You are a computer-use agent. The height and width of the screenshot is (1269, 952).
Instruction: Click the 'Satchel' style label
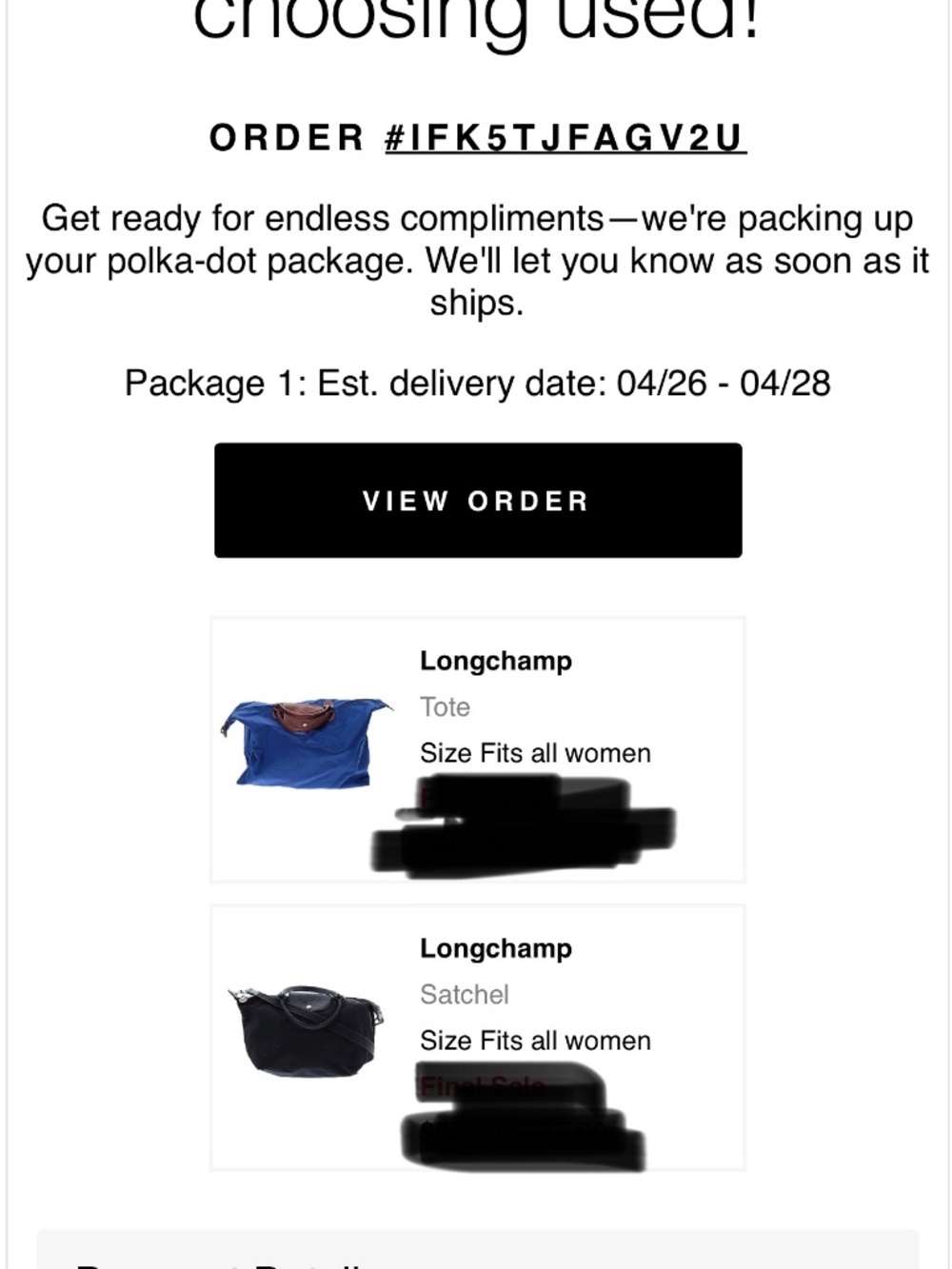(x=466, y=994)
